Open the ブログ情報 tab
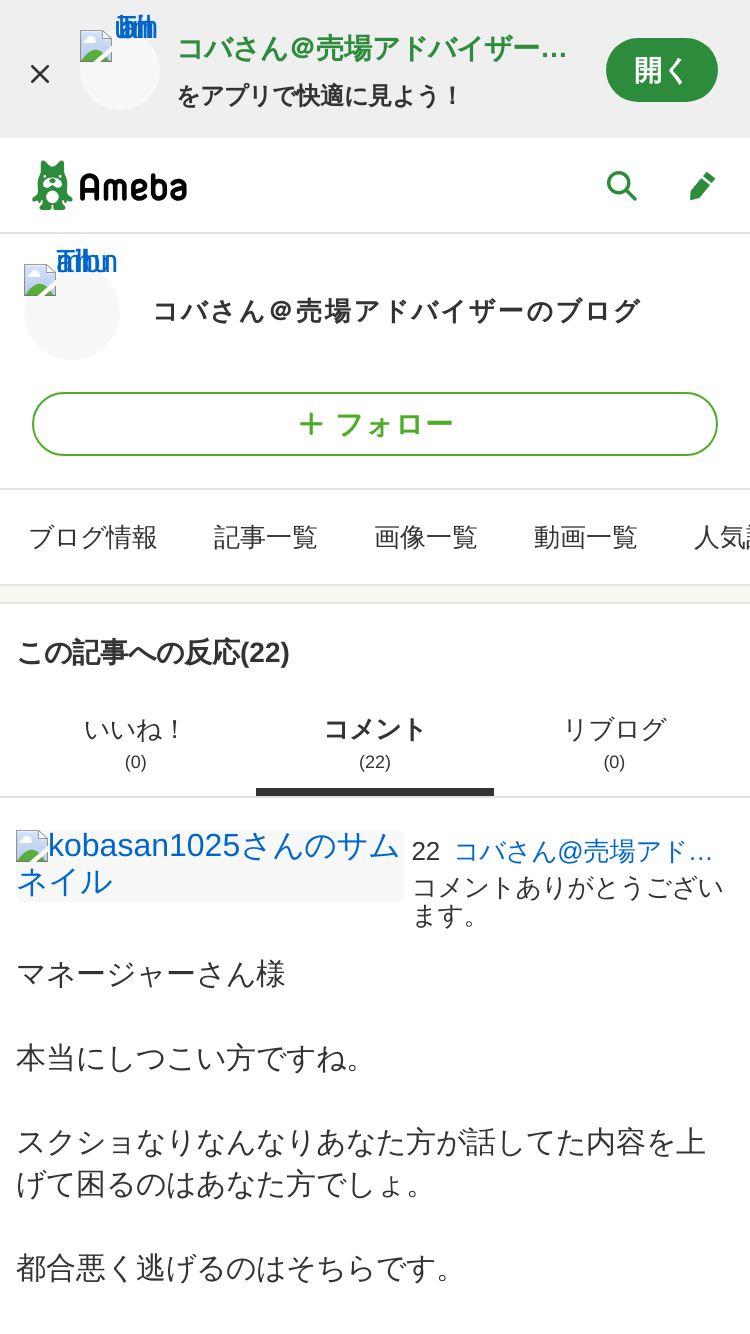 (x=93, y=537)
